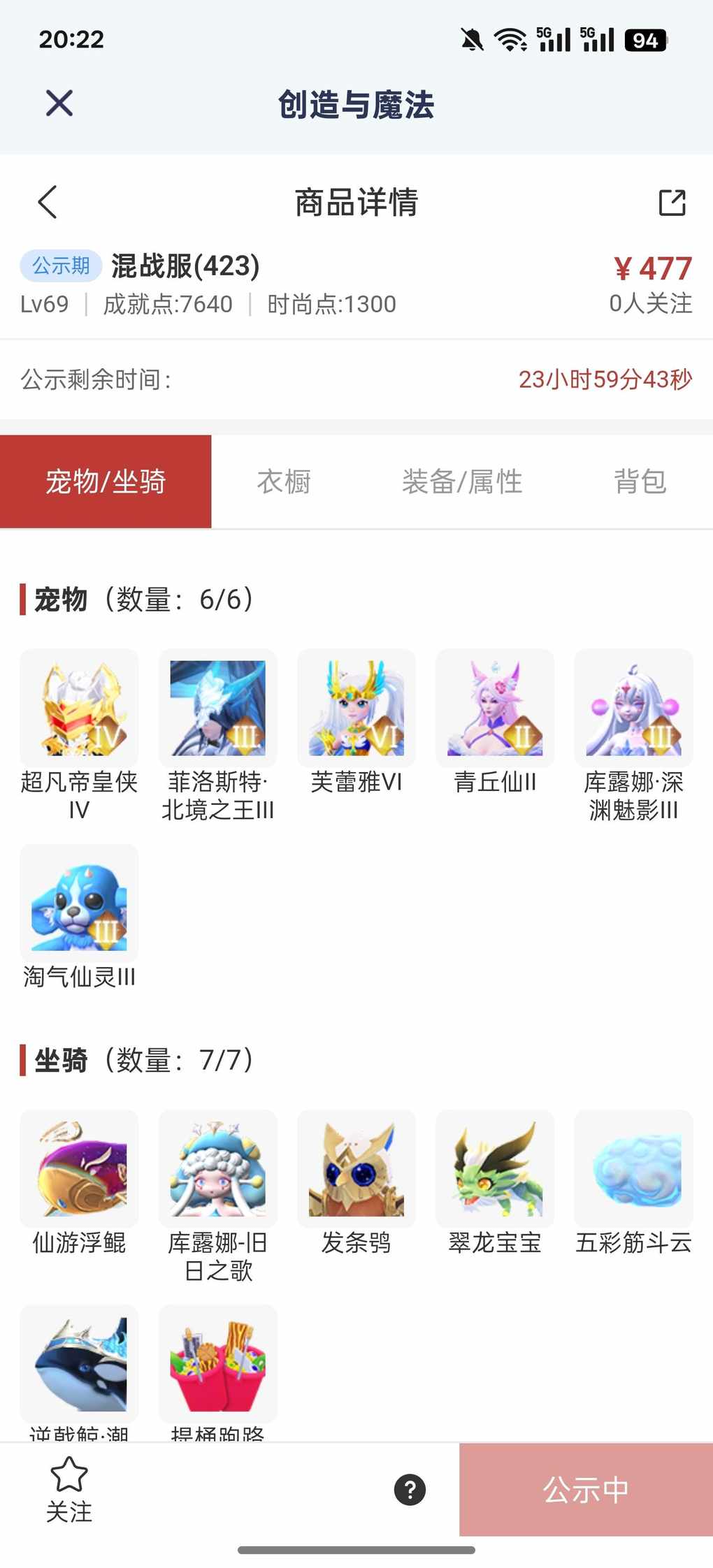Tap the 发条鸮 mount tile

click(356, 1168)
